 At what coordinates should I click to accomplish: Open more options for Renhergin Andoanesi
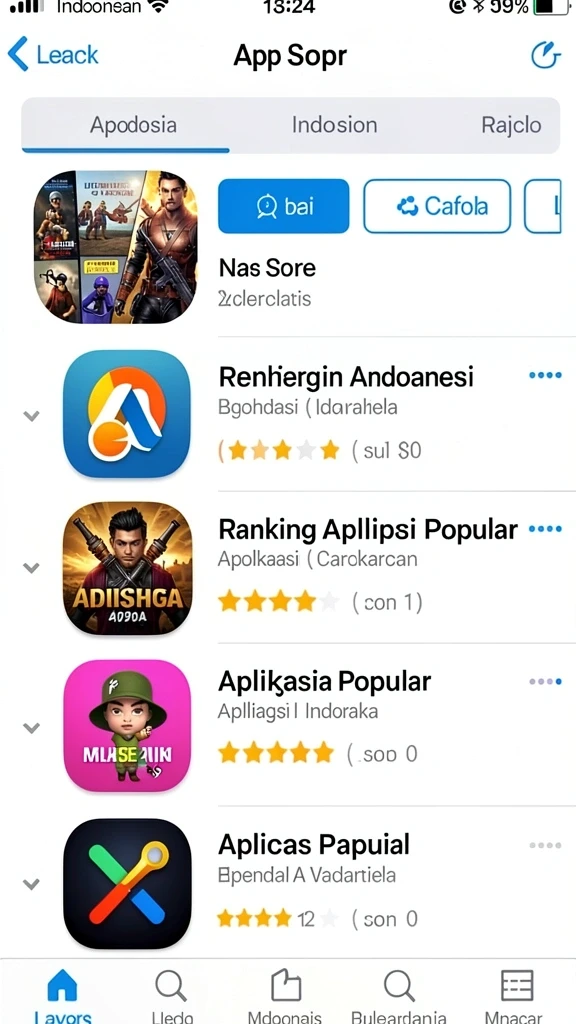pos(545,376)
